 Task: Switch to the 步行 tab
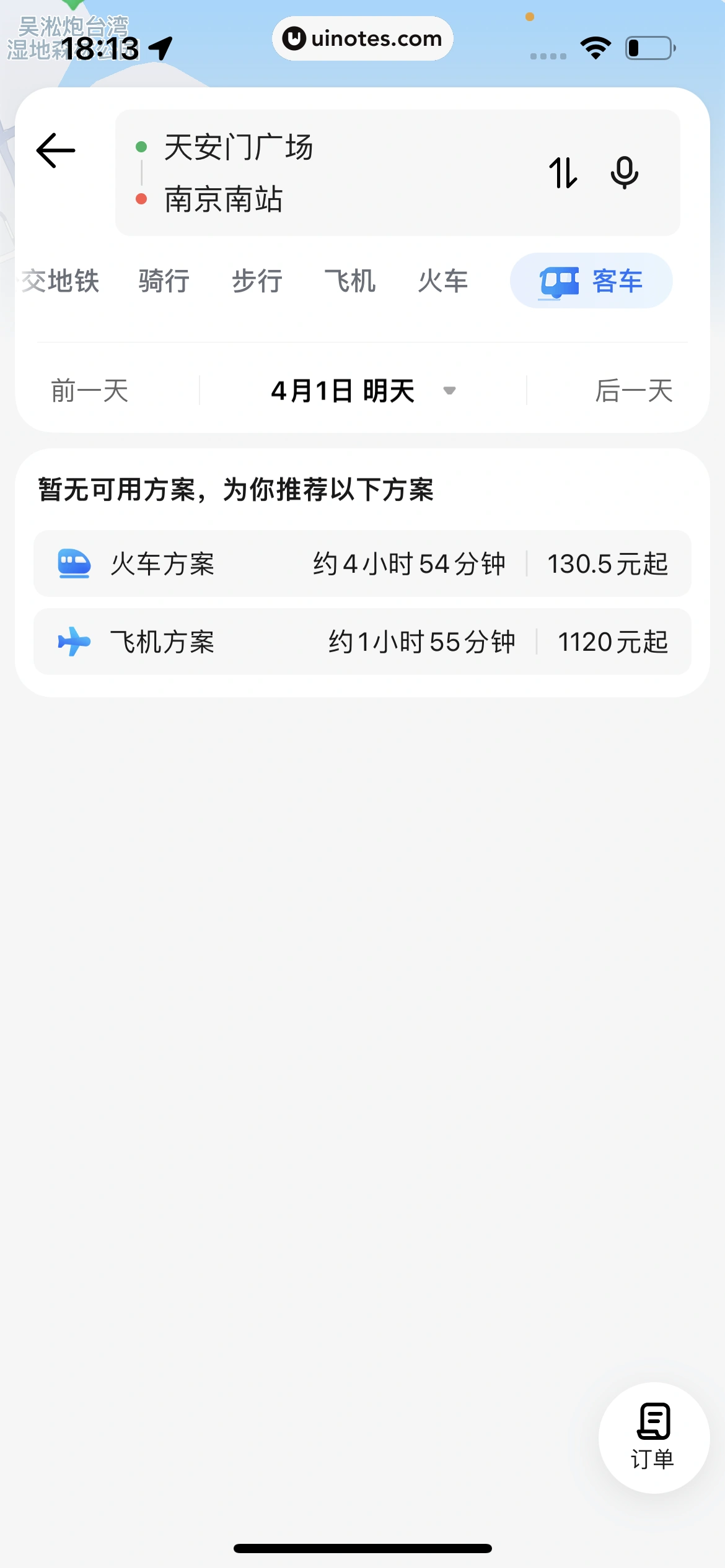pos(257,281)
